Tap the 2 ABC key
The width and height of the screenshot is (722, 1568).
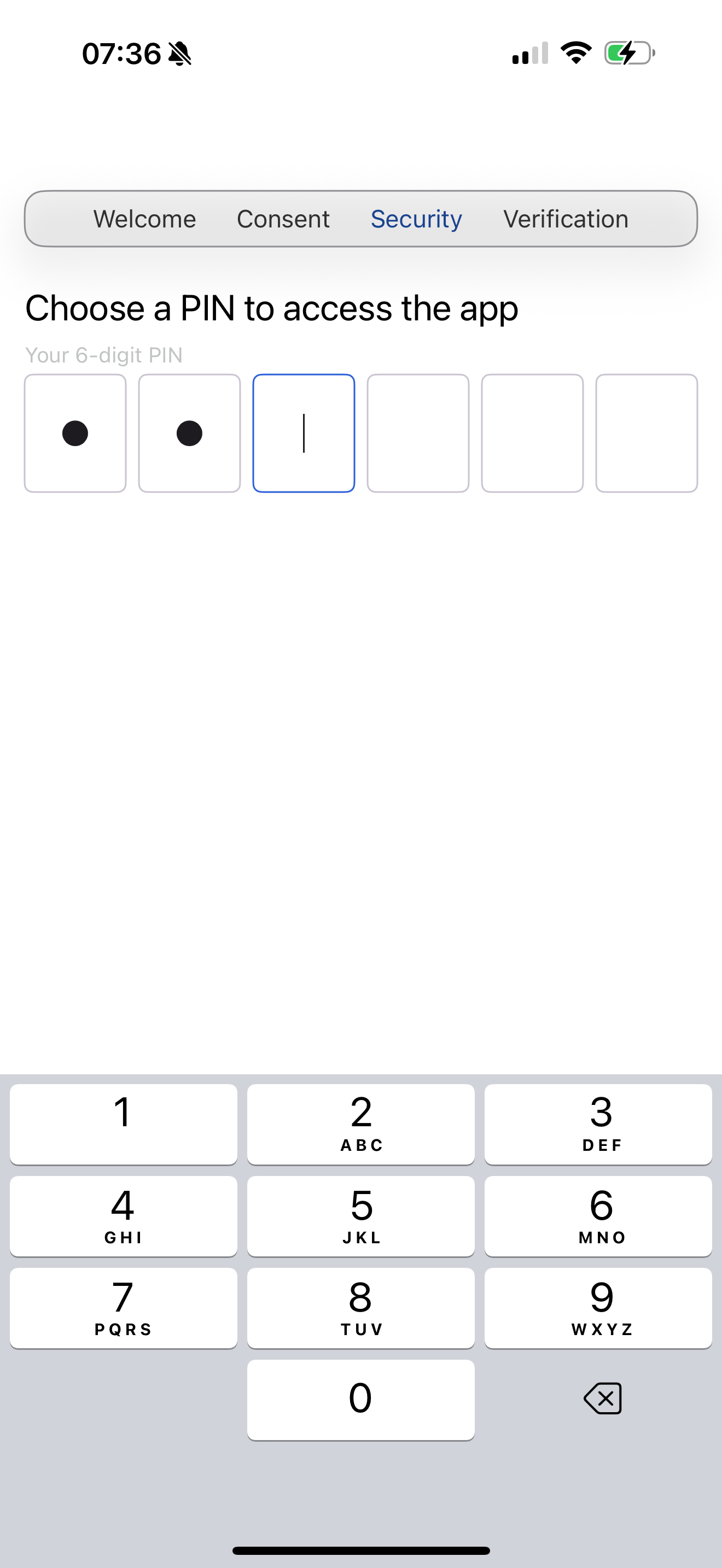[361, 1124]
